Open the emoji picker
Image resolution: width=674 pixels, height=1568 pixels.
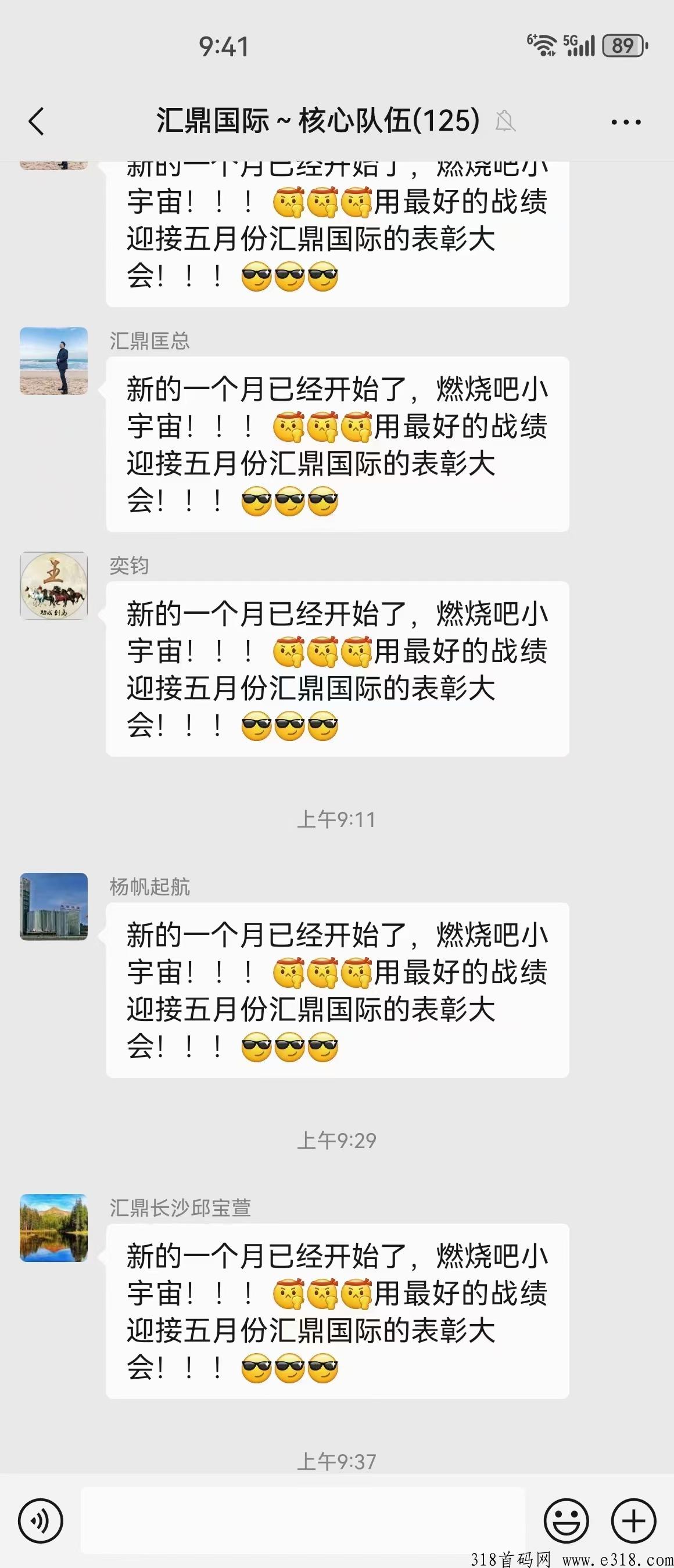pyautogui.click(x=567, y=1520)
